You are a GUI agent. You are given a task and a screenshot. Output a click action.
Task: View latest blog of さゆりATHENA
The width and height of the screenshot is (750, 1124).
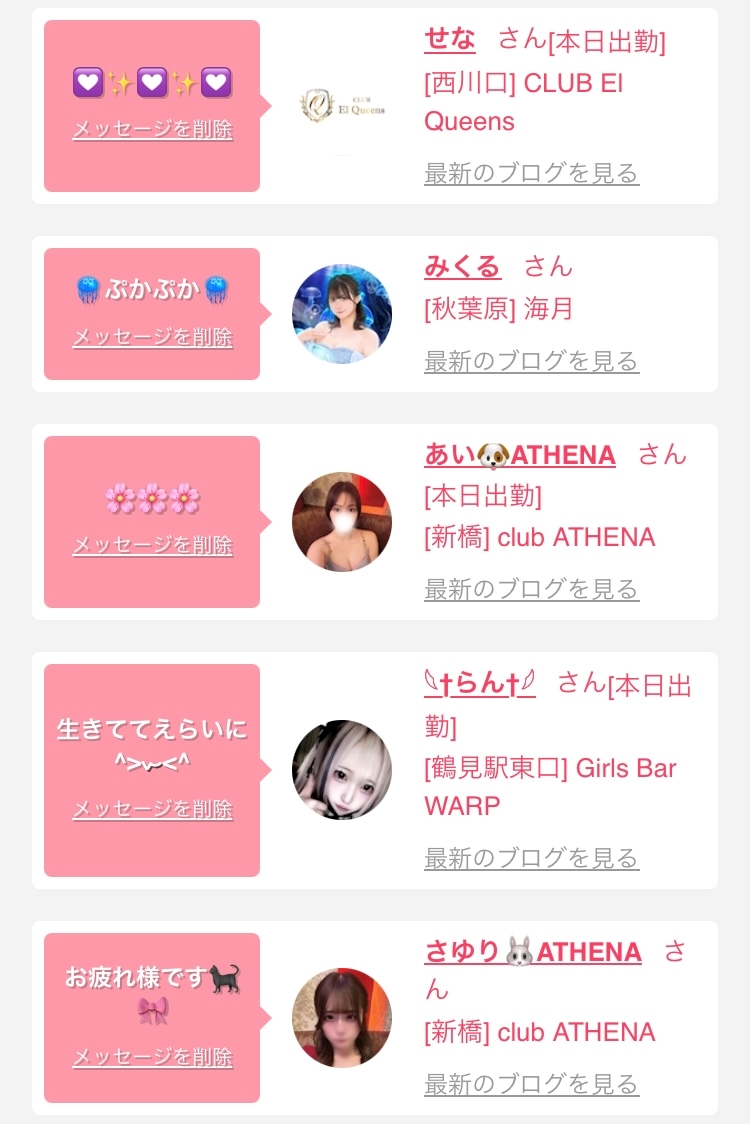pos(531,1084)
